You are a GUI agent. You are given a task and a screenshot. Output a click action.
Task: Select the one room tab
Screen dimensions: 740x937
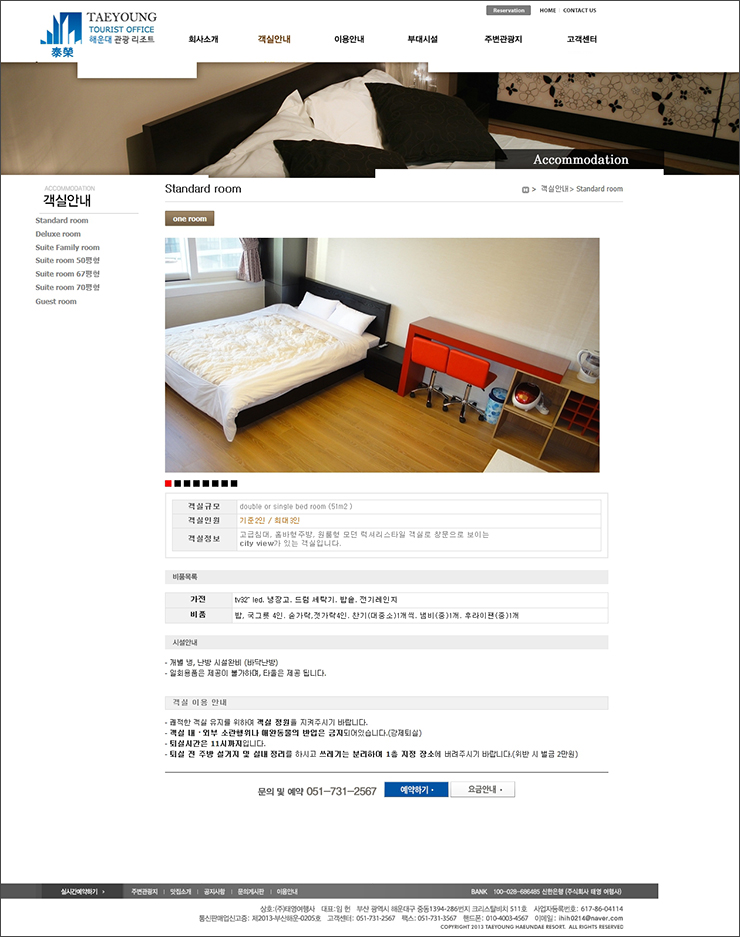189,219
